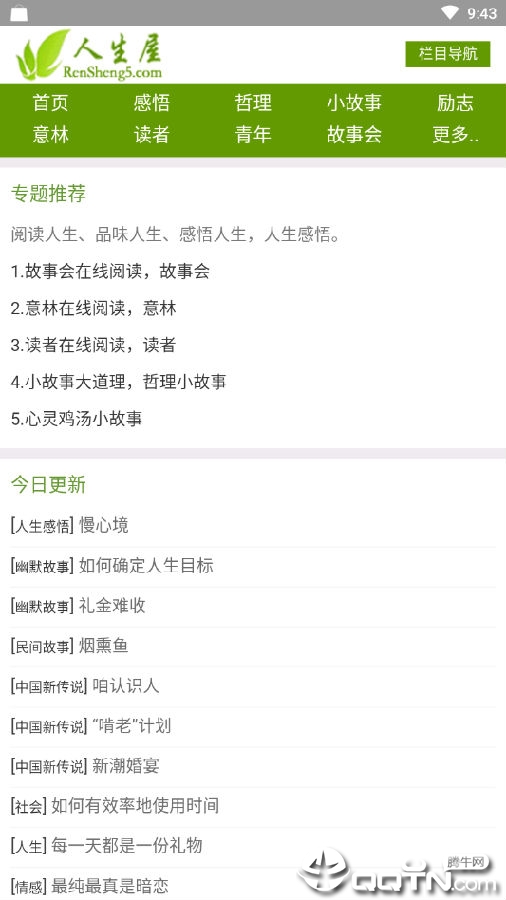506x900 pixels.
Task: Open the 哲理 category
Action: 253,103
